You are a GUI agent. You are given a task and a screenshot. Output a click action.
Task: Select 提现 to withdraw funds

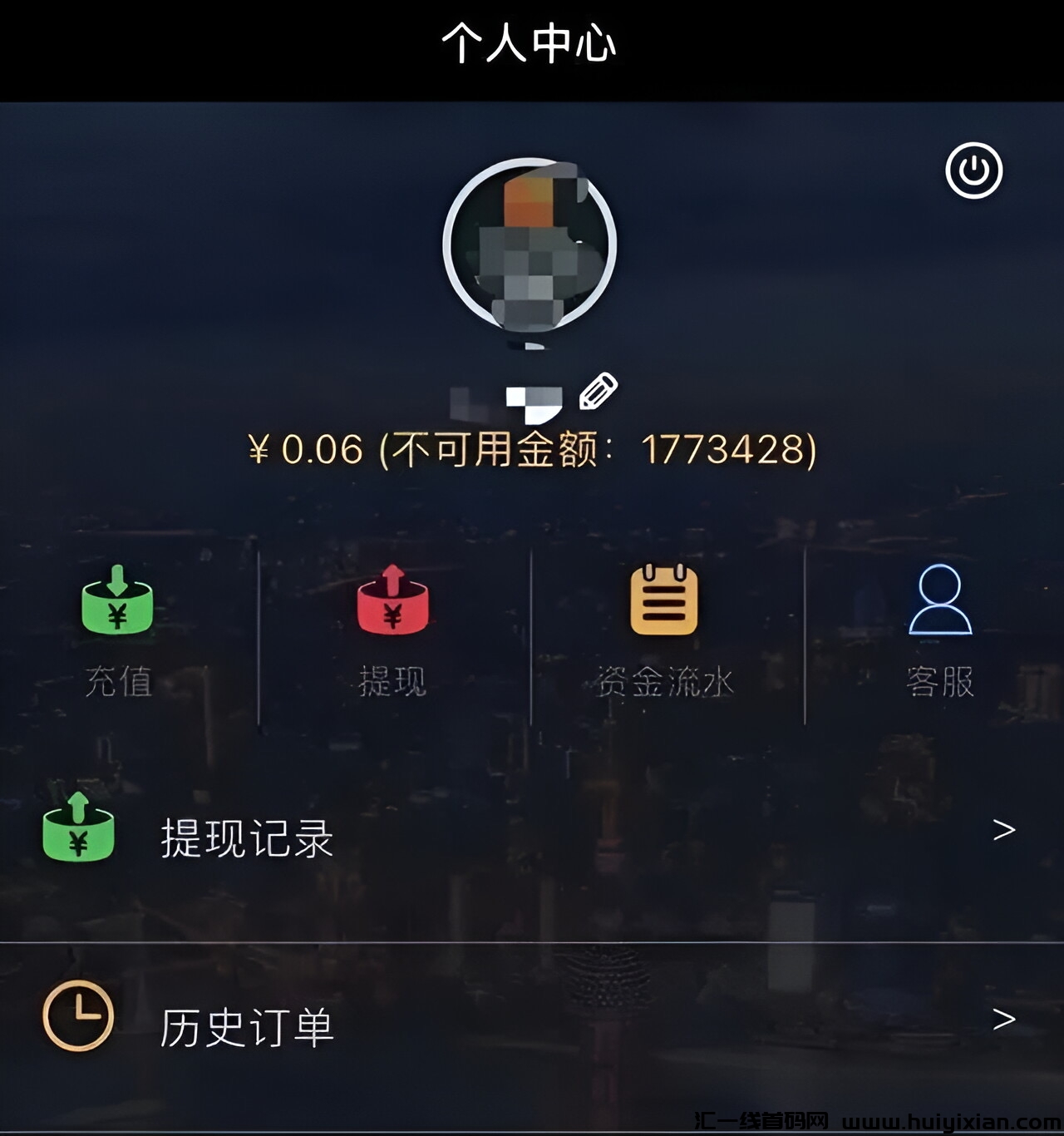[x=392, y=630]
